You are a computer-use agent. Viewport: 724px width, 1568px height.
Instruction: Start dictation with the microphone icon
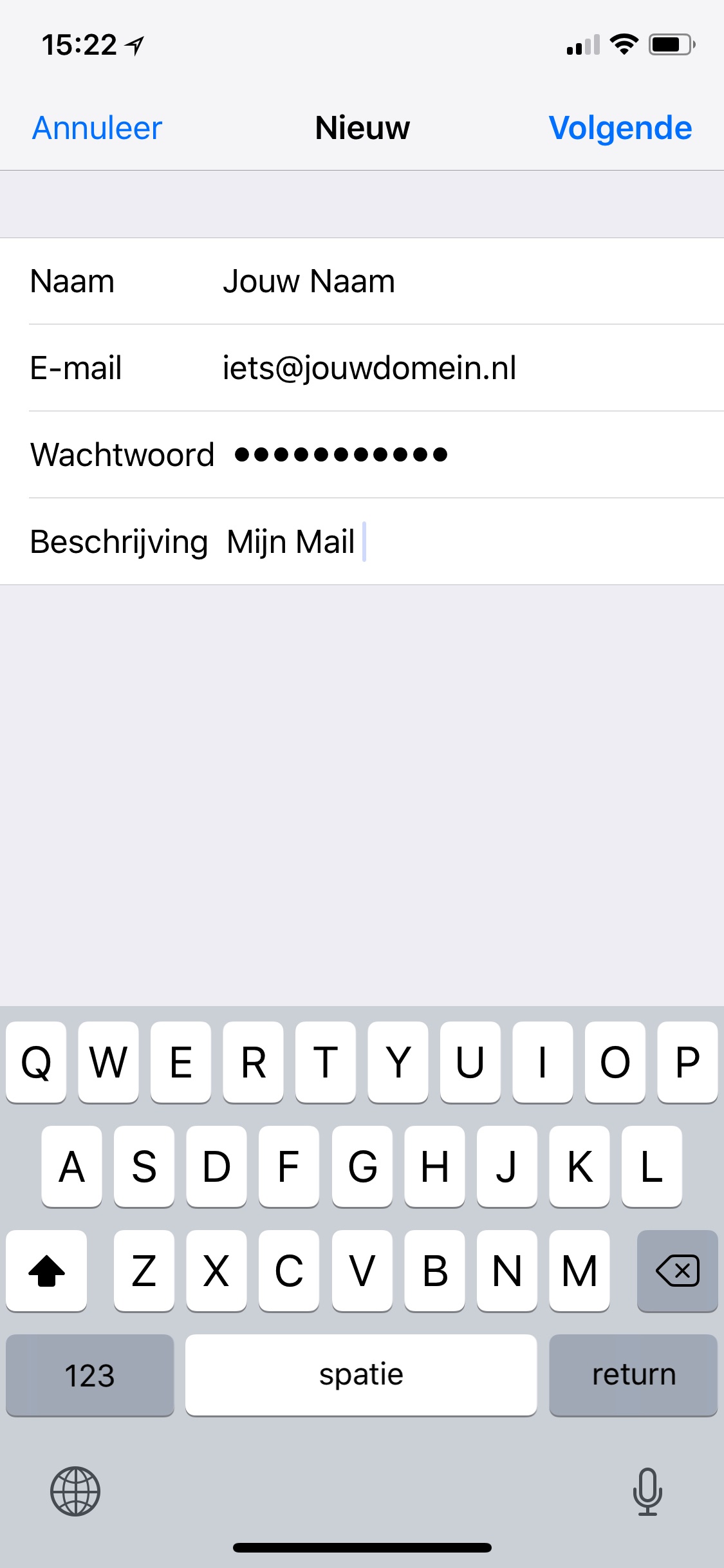point(647,1491)
